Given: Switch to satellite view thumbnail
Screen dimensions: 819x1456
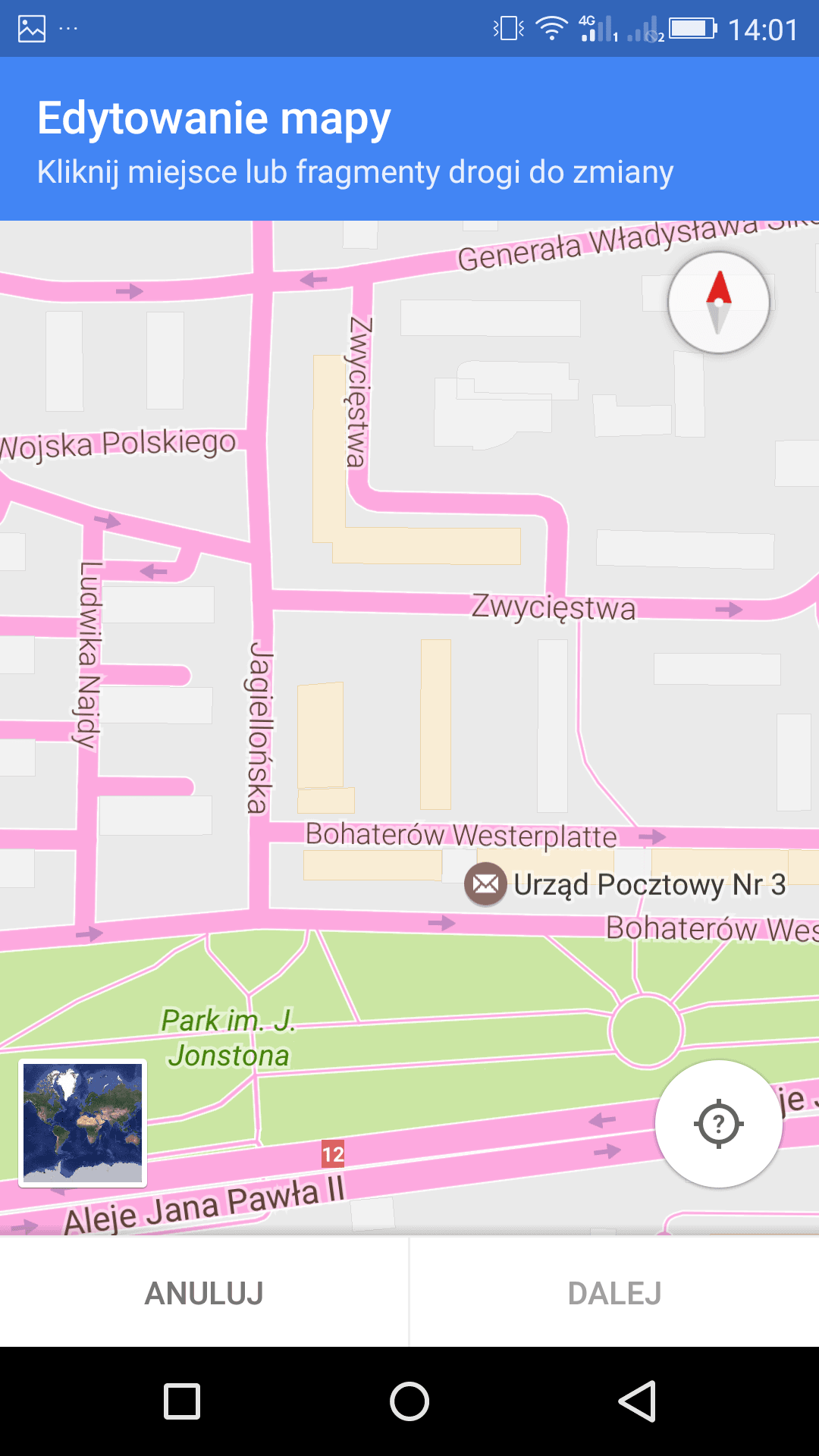Looking at the screenshot, I should 83,1123.
